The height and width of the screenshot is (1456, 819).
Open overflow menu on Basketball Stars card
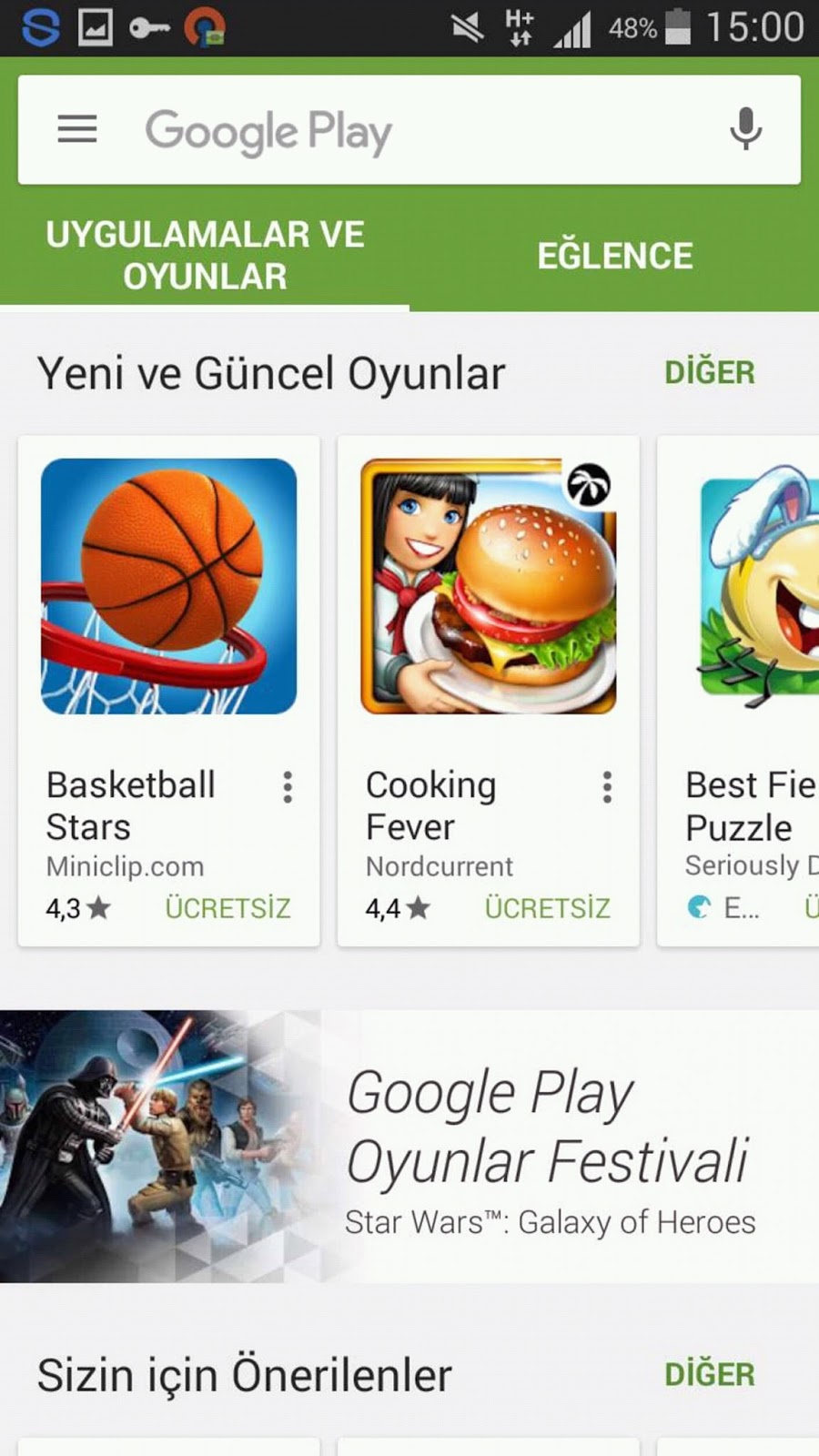pos(288,787)
